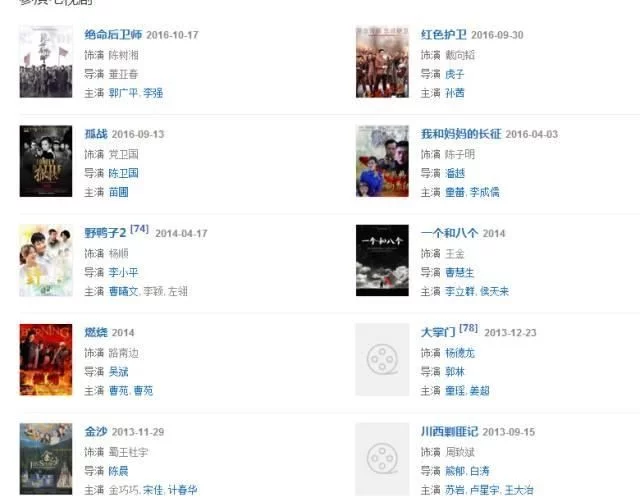
Task: Tap the 绝命后卫师 poster thumbnail
Action: pos(46,62)
